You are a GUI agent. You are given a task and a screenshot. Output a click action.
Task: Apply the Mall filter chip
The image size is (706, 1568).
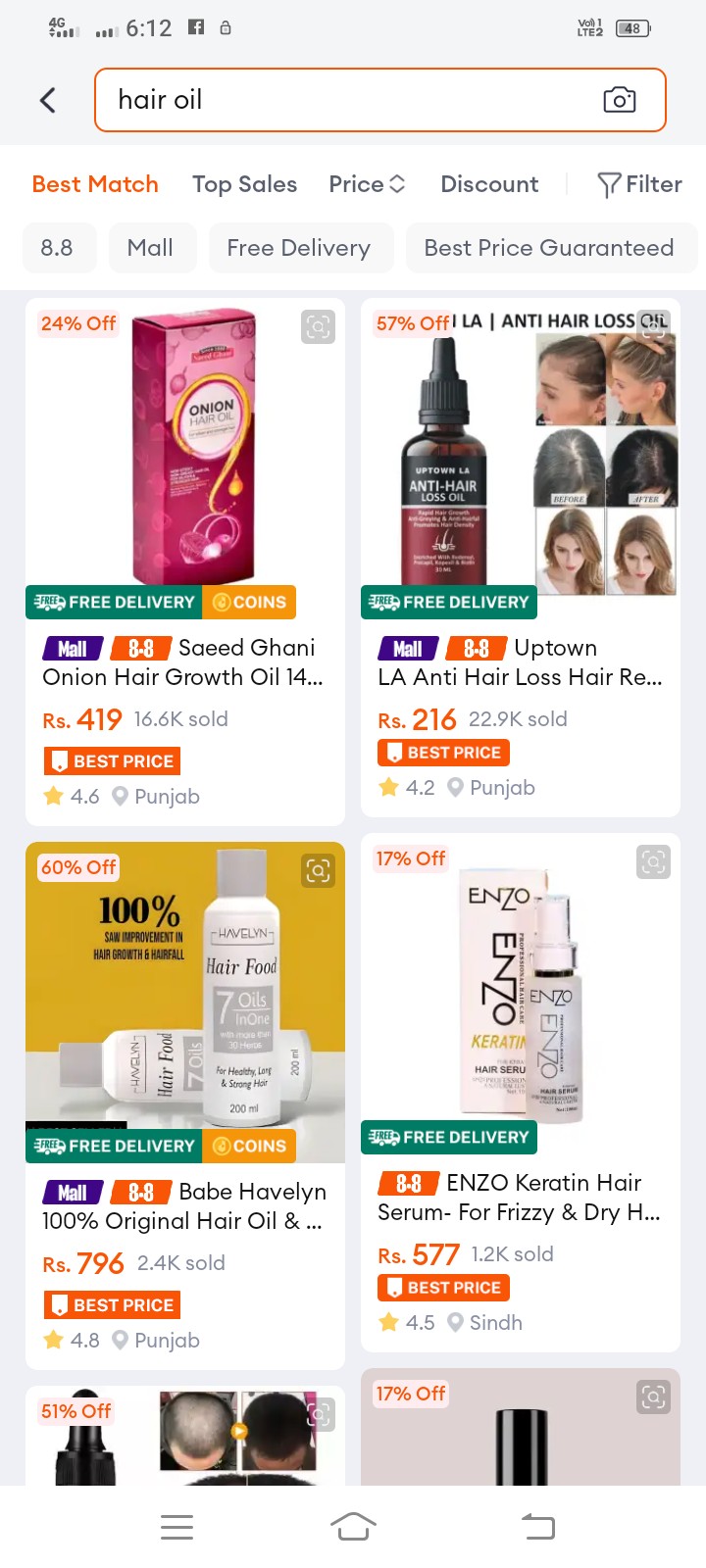[150, 248]
